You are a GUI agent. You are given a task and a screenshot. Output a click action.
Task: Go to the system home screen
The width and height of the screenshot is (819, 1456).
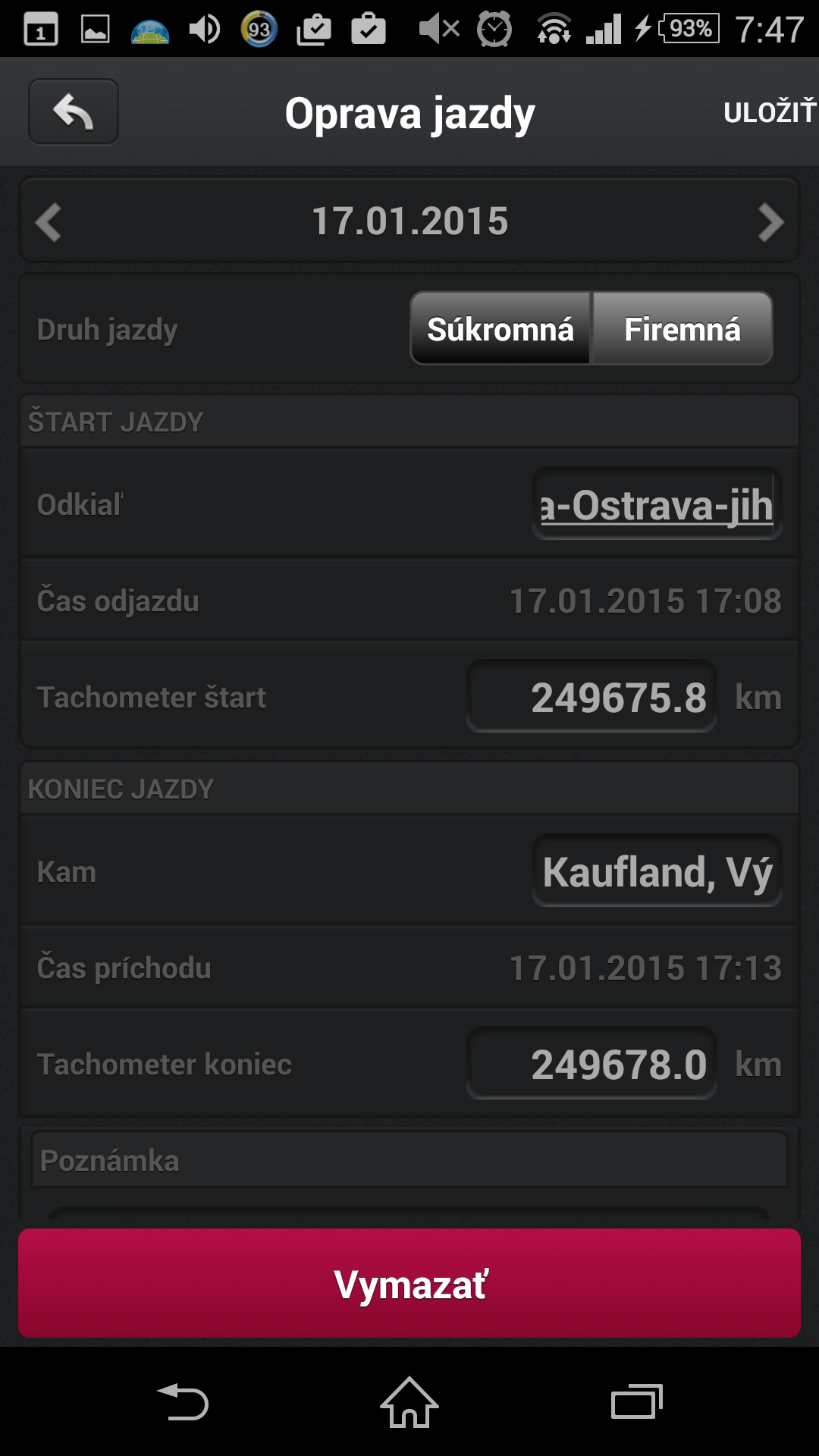tap(409, 1402)
